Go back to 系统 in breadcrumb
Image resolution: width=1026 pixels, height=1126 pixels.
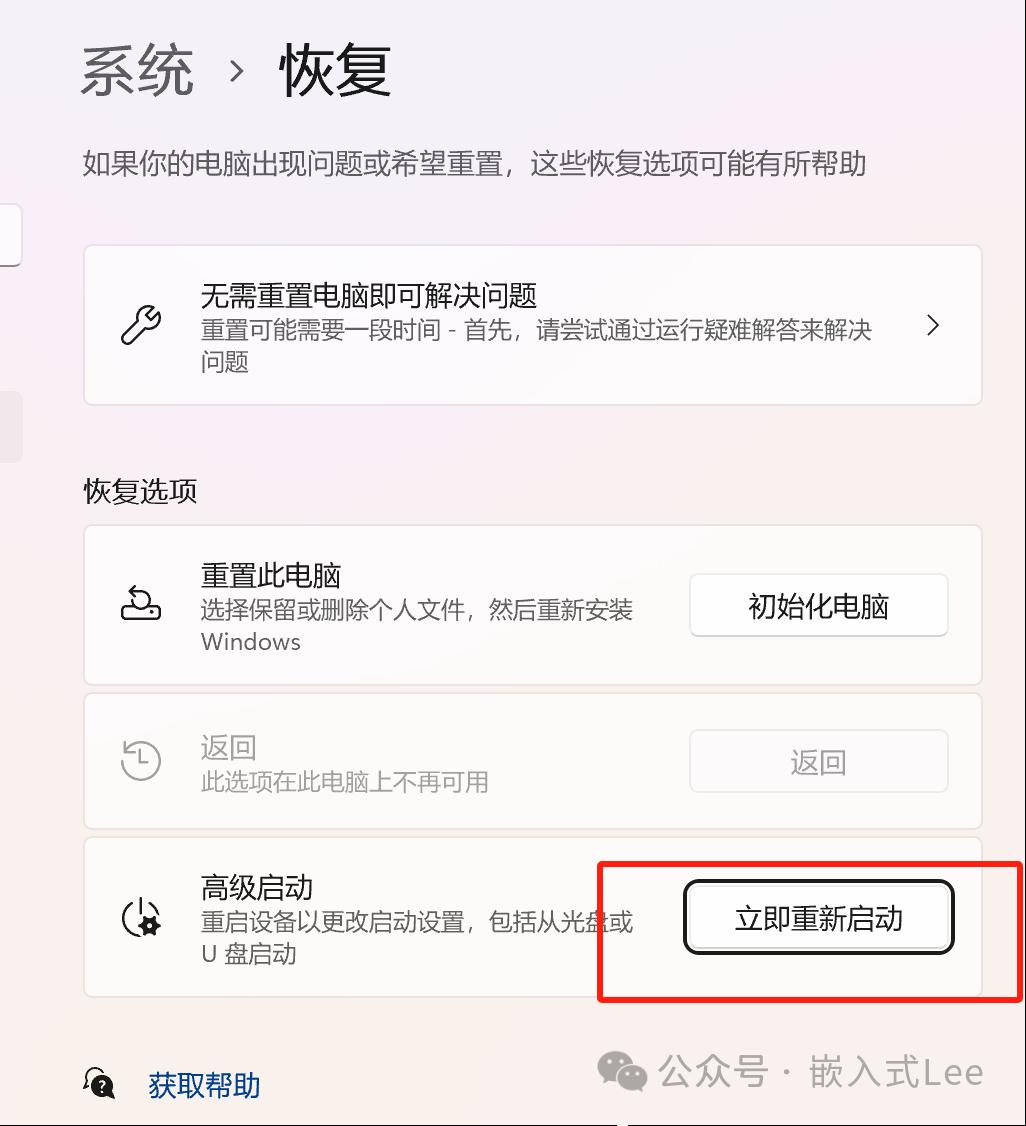[x=138, y=72]
